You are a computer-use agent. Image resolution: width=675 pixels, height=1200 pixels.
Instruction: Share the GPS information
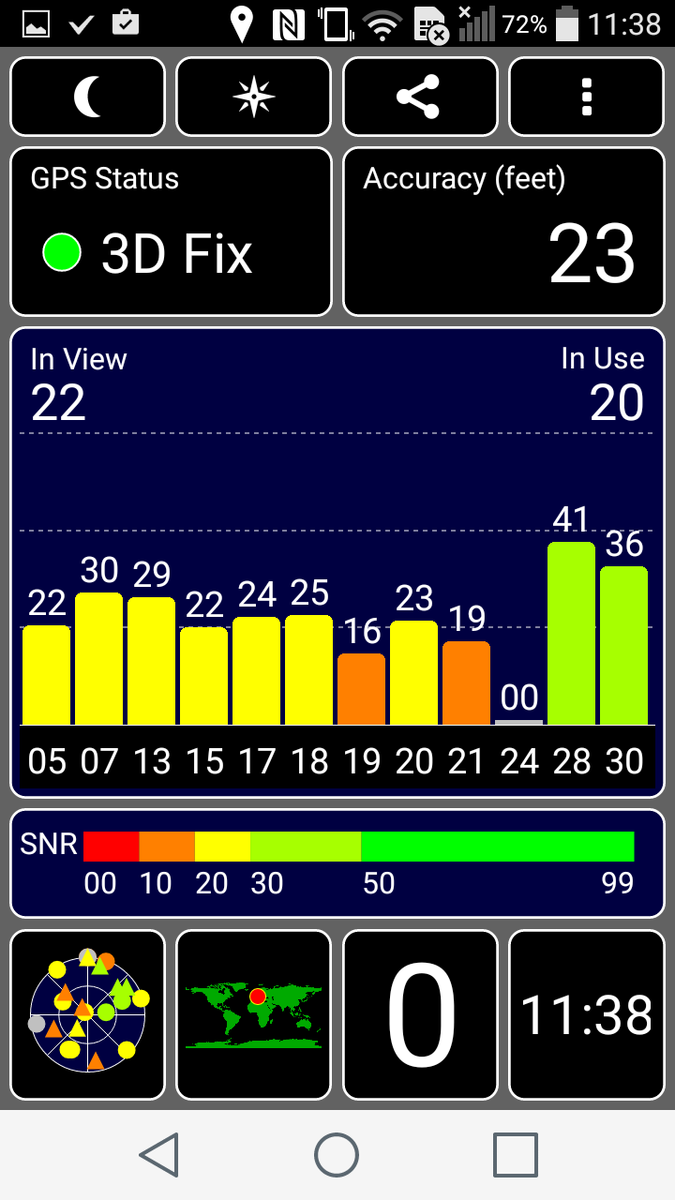pos(420,97)
